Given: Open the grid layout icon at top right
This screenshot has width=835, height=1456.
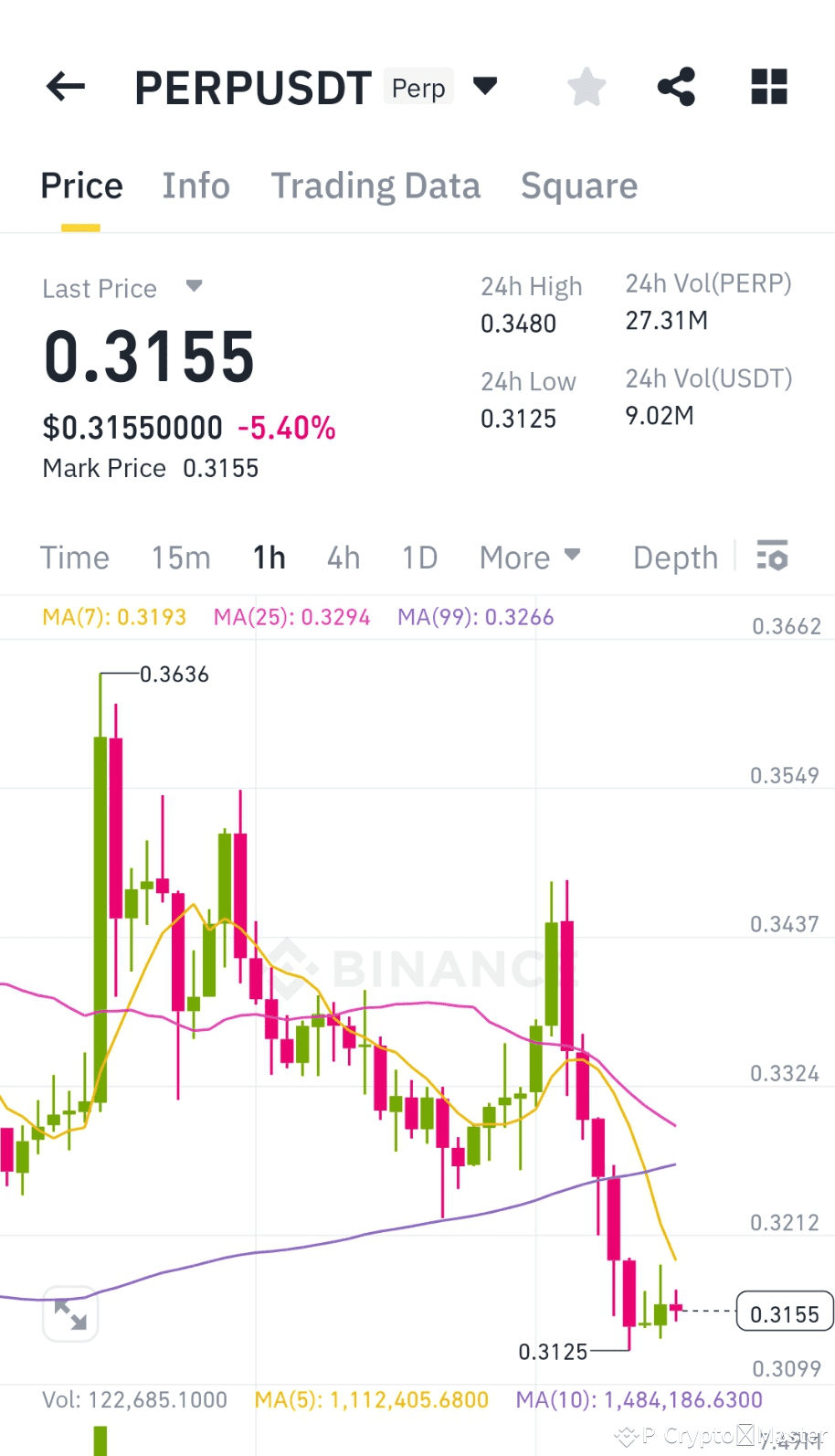Looking at the screenshot, I should (x=768, y=86).
